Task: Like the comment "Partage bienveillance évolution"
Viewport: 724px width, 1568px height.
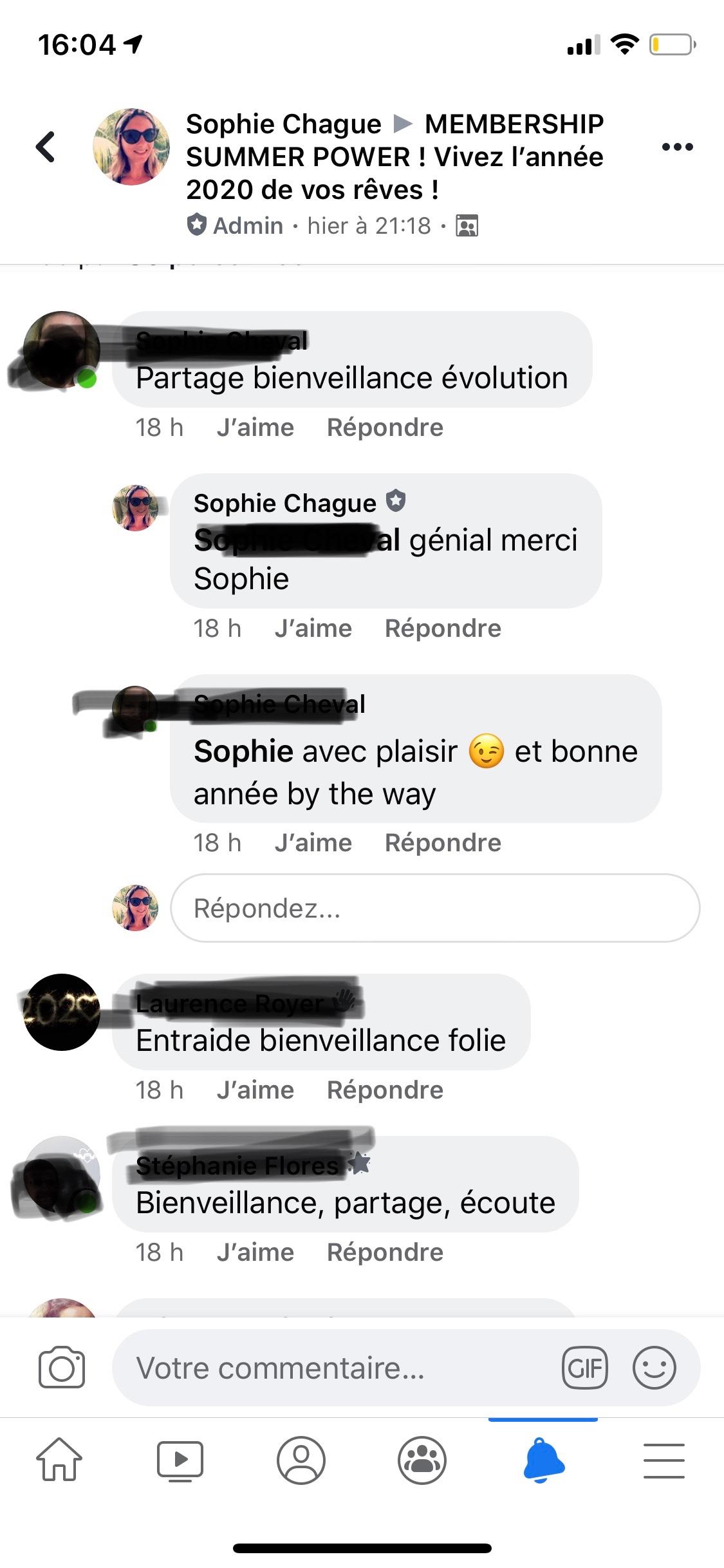Action: pyautogui.click(x=255, y=428)
